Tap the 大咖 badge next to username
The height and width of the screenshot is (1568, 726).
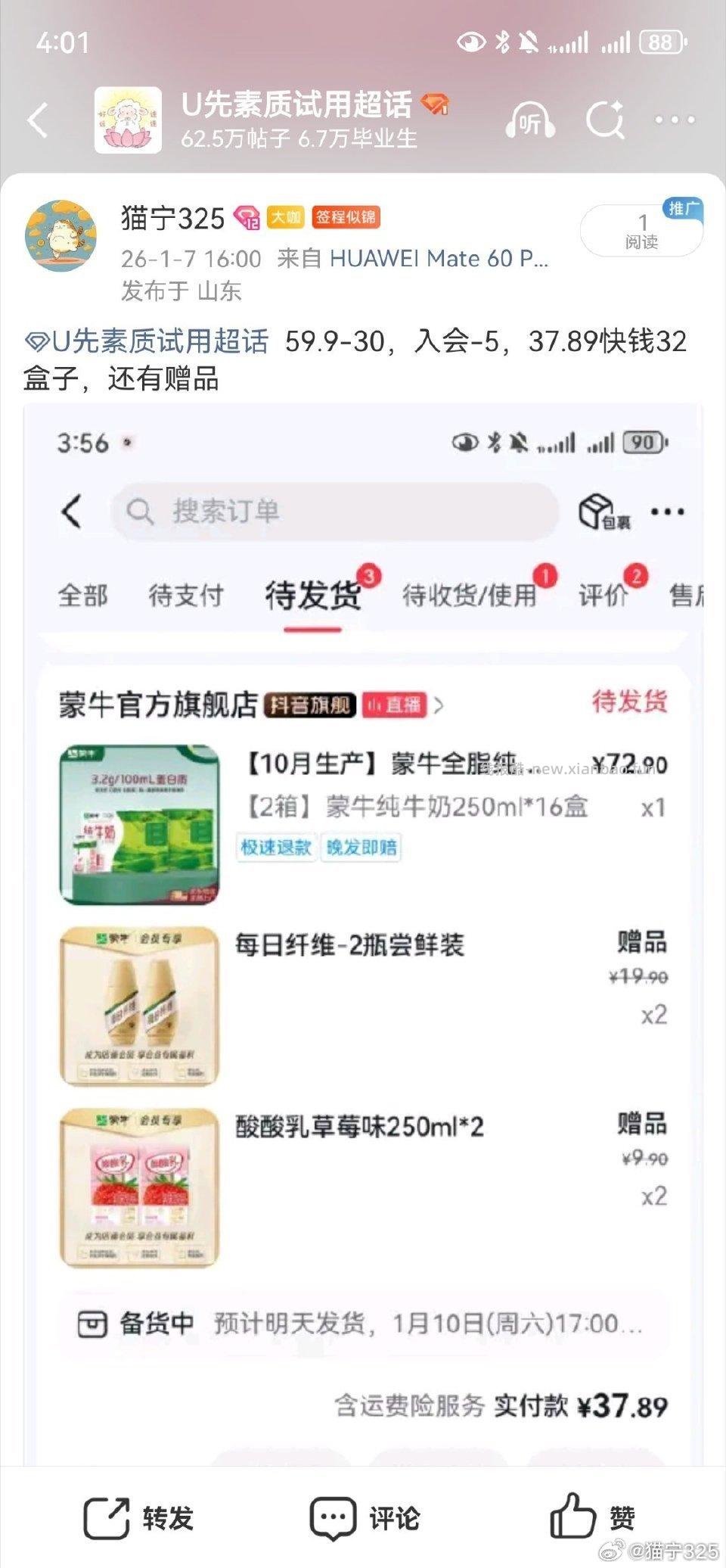(286, 216)
